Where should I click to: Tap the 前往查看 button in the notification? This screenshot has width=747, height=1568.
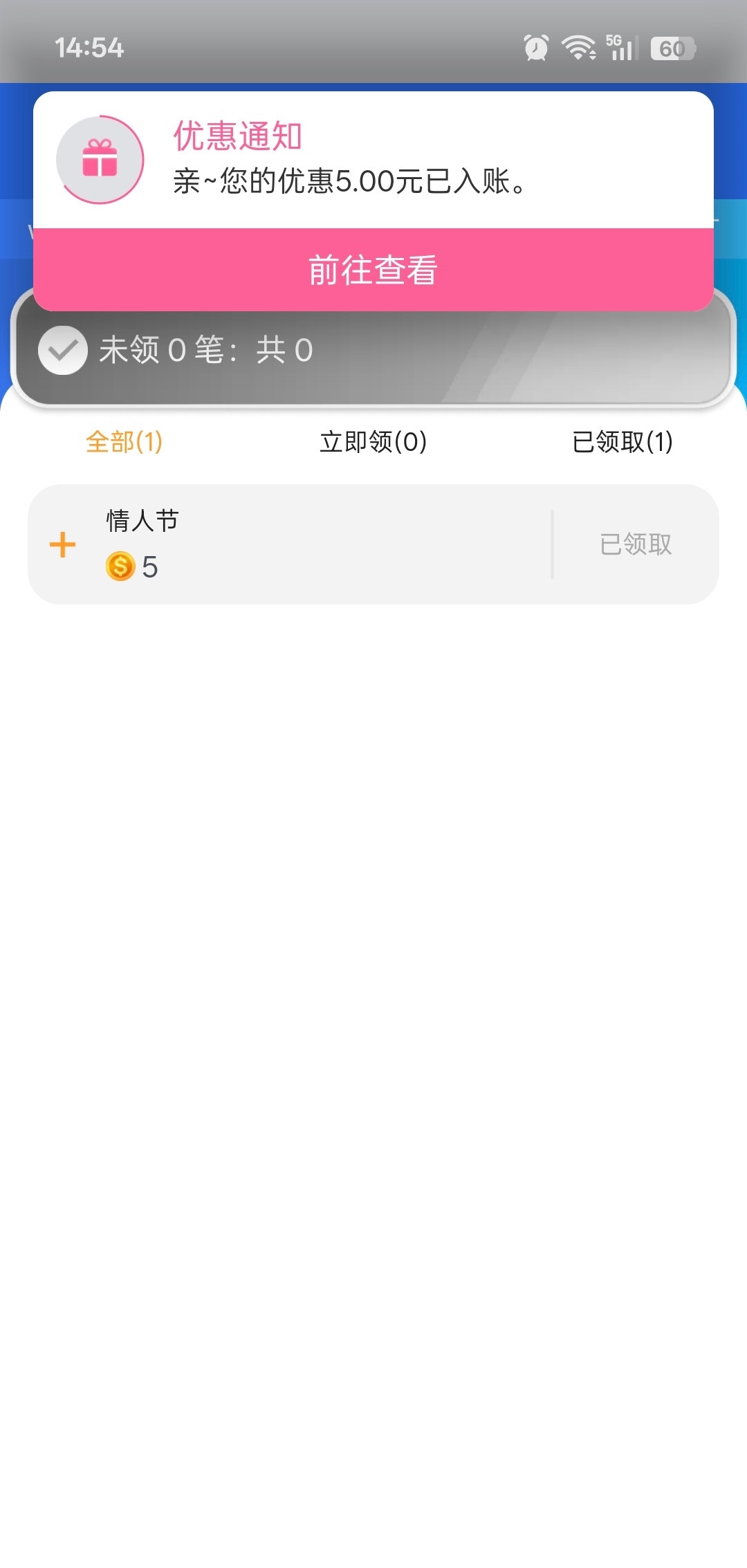coord(373,270)
